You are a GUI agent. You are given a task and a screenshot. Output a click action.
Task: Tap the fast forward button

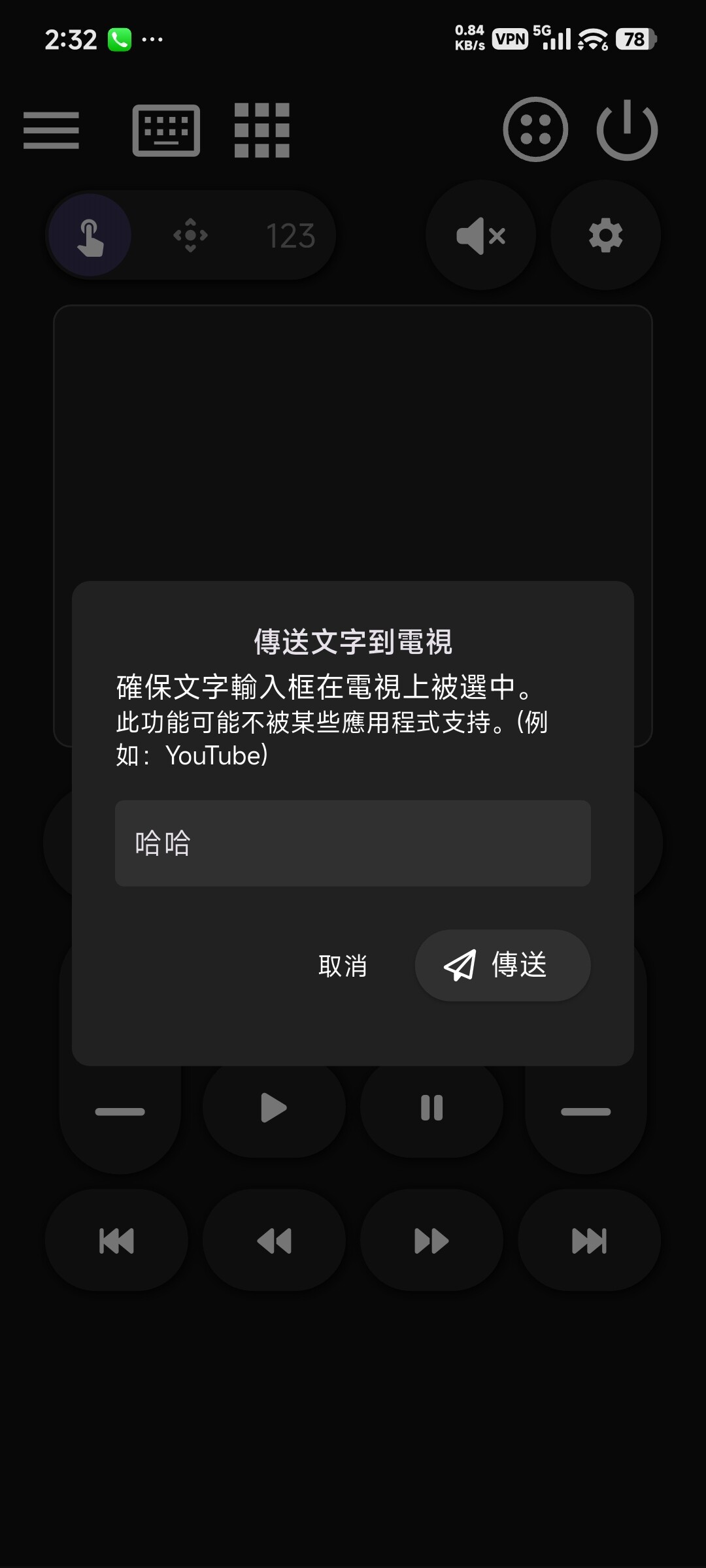point(431,1241)
